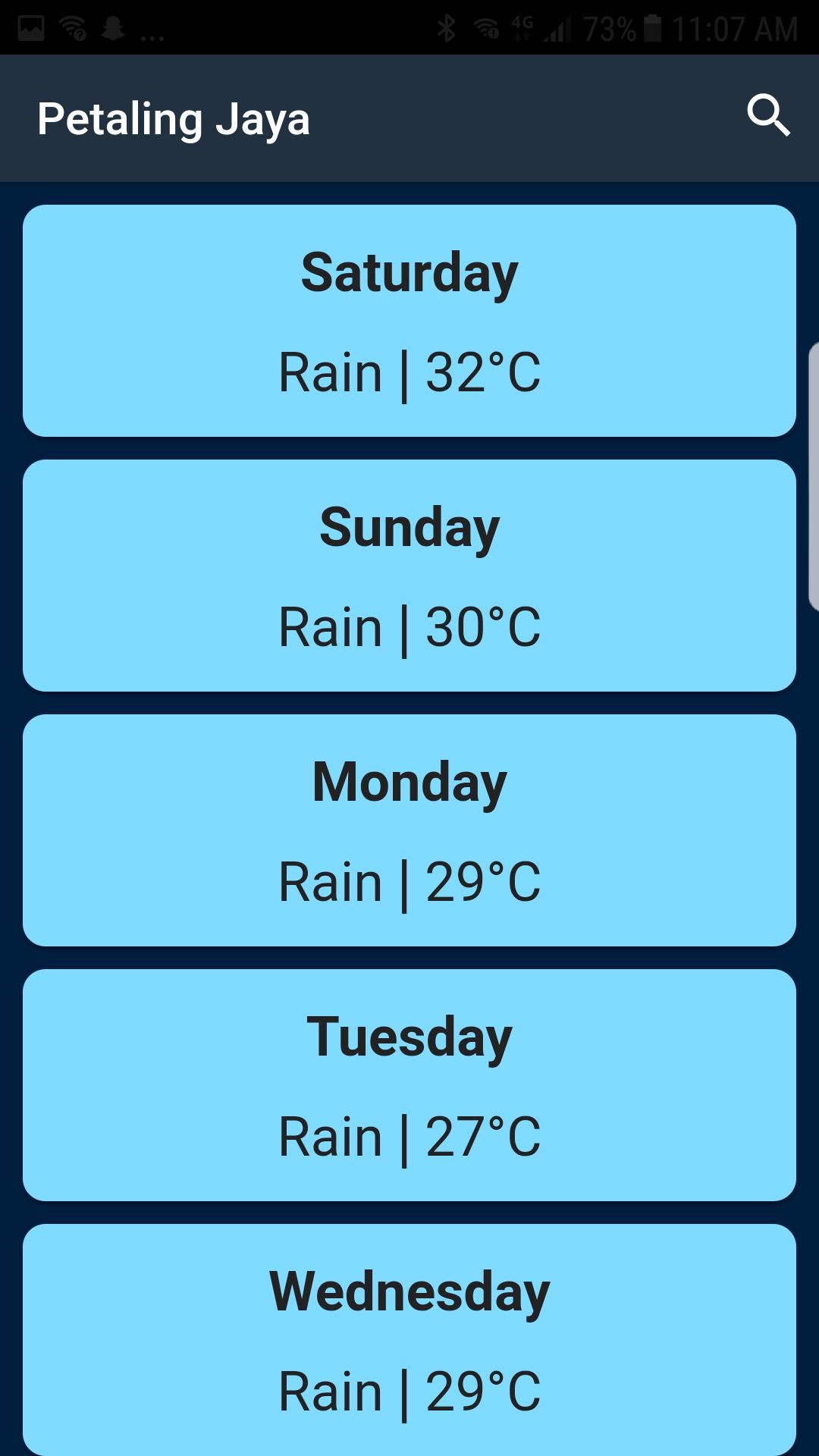Screen dimensions: 819x1456
Task: Open Monday's weather details
Action: click(409, 829)
